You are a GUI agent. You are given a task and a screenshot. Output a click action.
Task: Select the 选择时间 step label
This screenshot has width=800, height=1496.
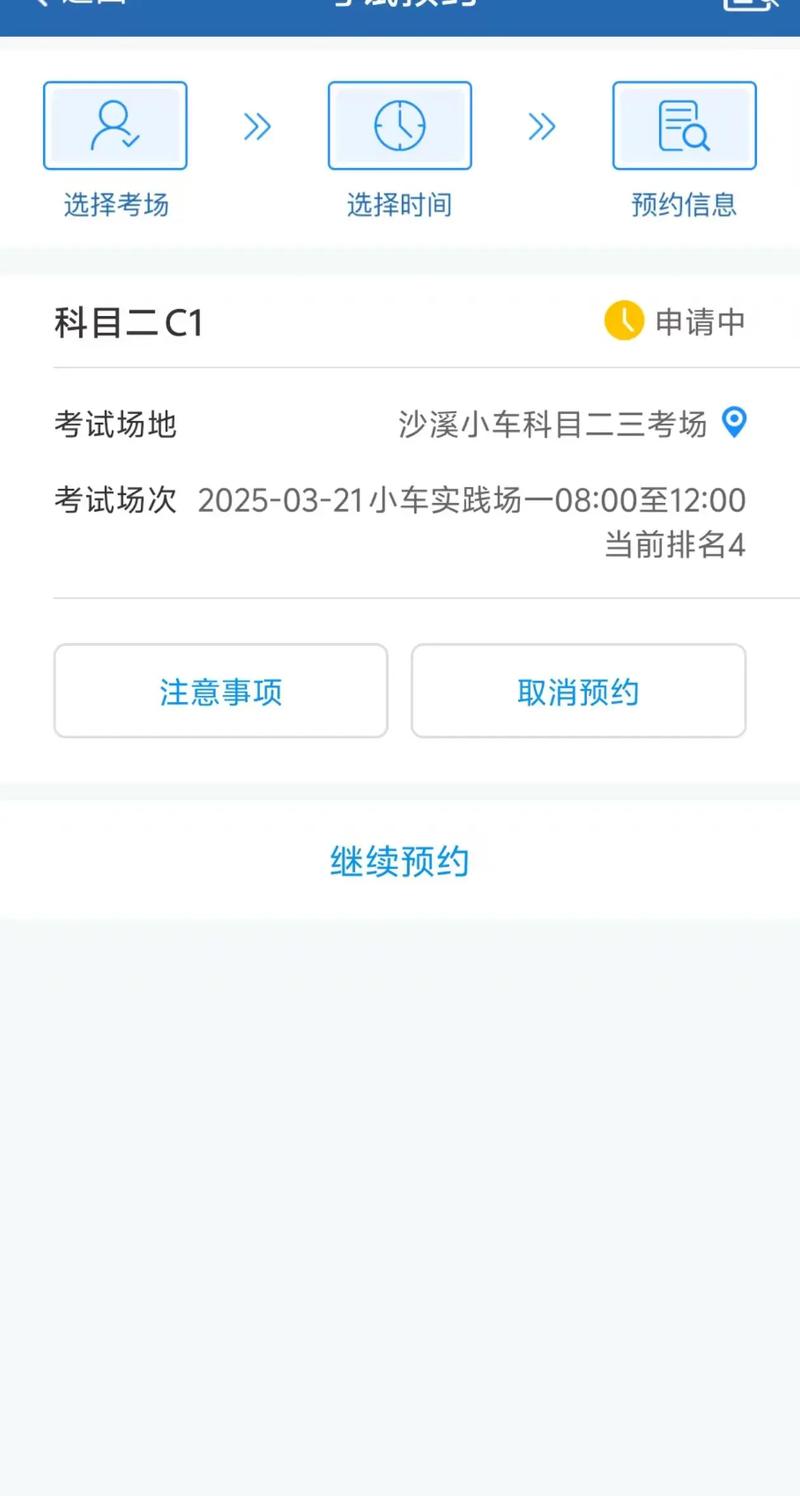click(x=400, y=204)
